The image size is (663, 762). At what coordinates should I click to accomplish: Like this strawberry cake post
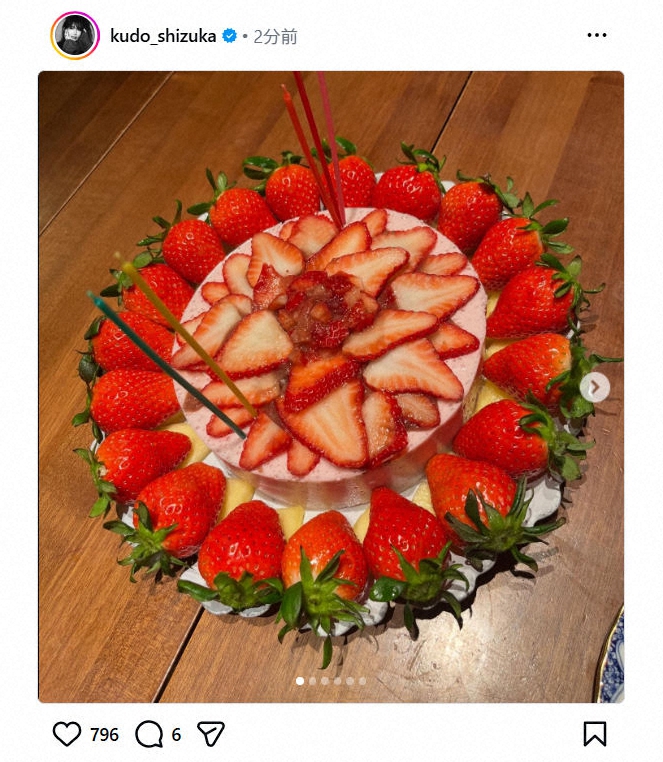pyautogui.click(x=67, y=734)
